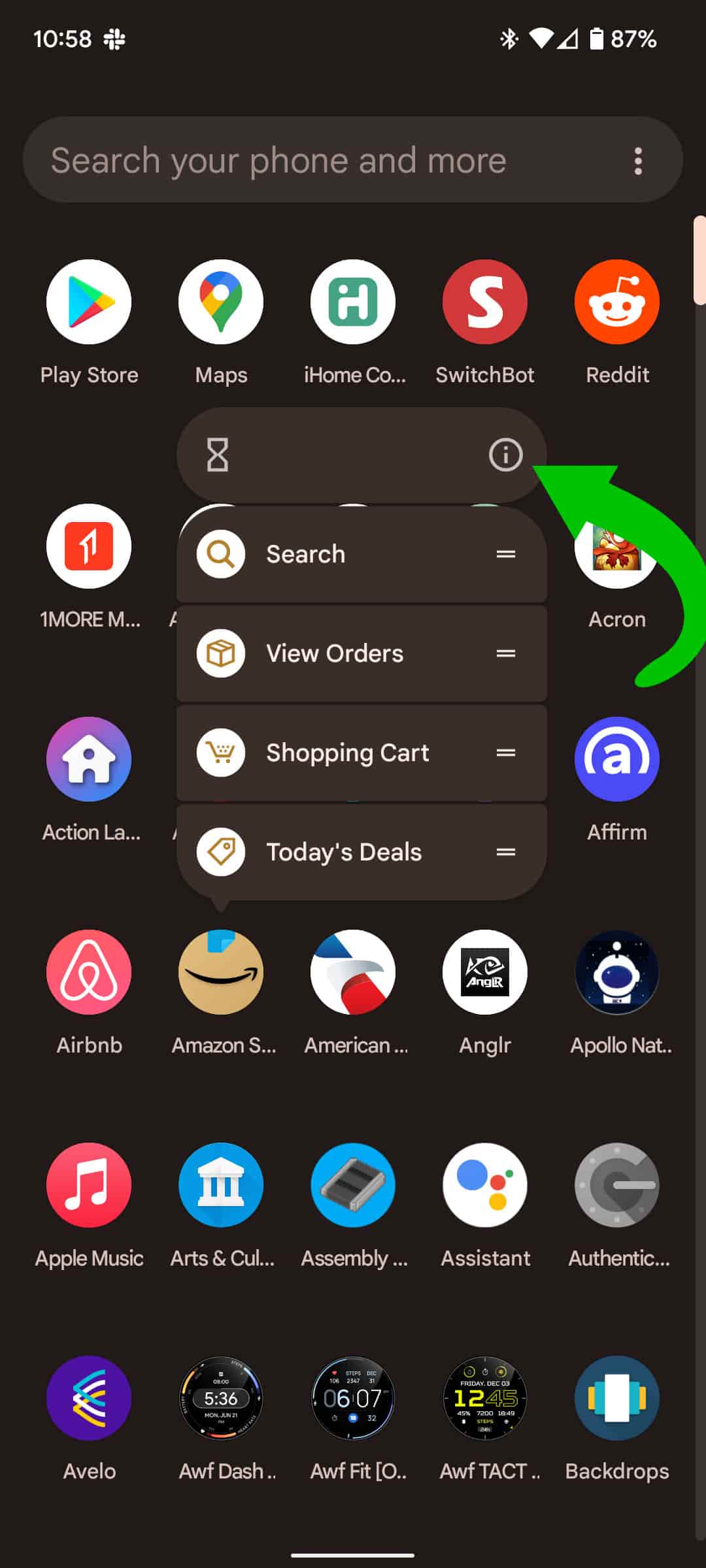Launch the Reddit app

tap(616, 302)
